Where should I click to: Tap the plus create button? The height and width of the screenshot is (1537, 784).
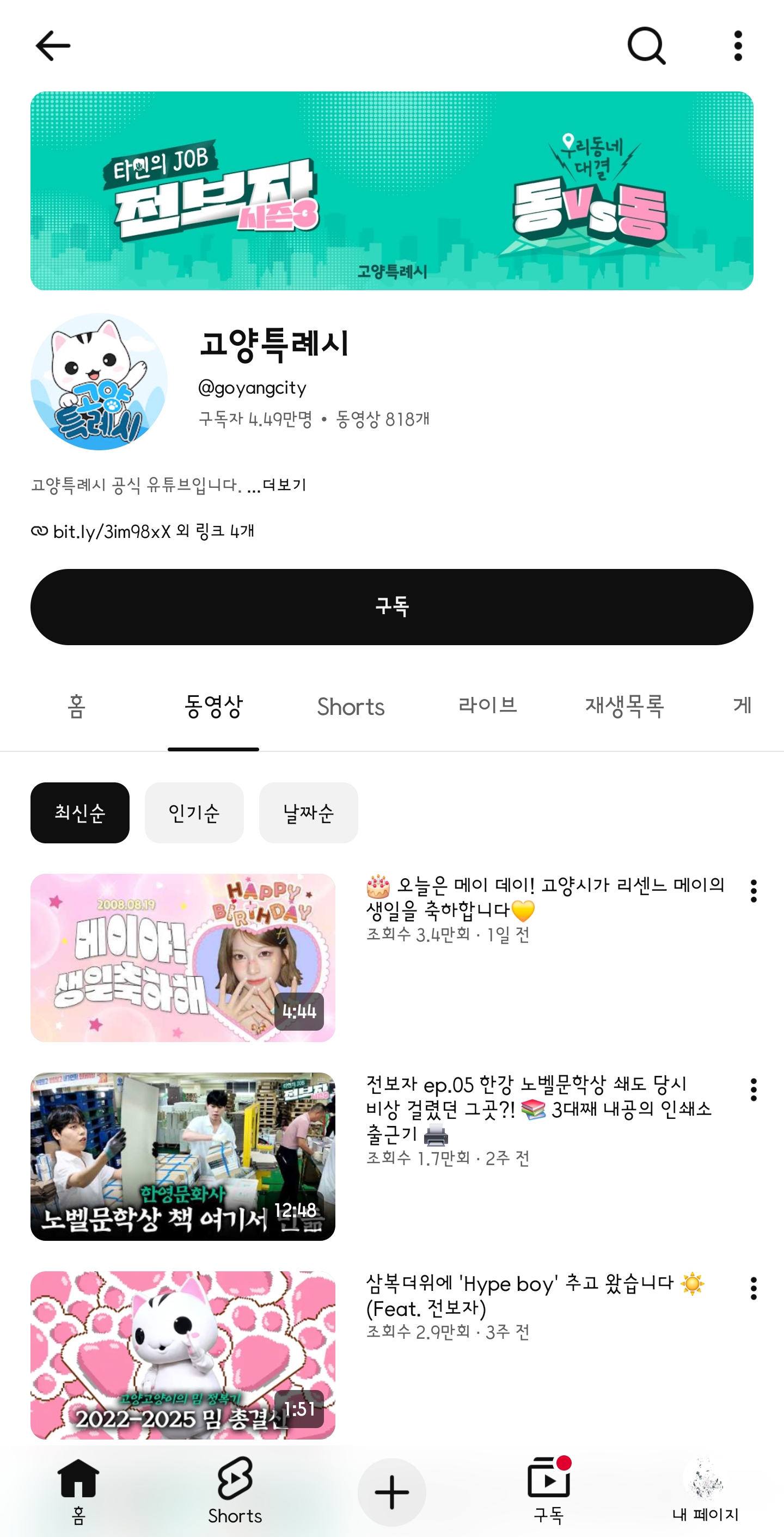click(392, 1492)
